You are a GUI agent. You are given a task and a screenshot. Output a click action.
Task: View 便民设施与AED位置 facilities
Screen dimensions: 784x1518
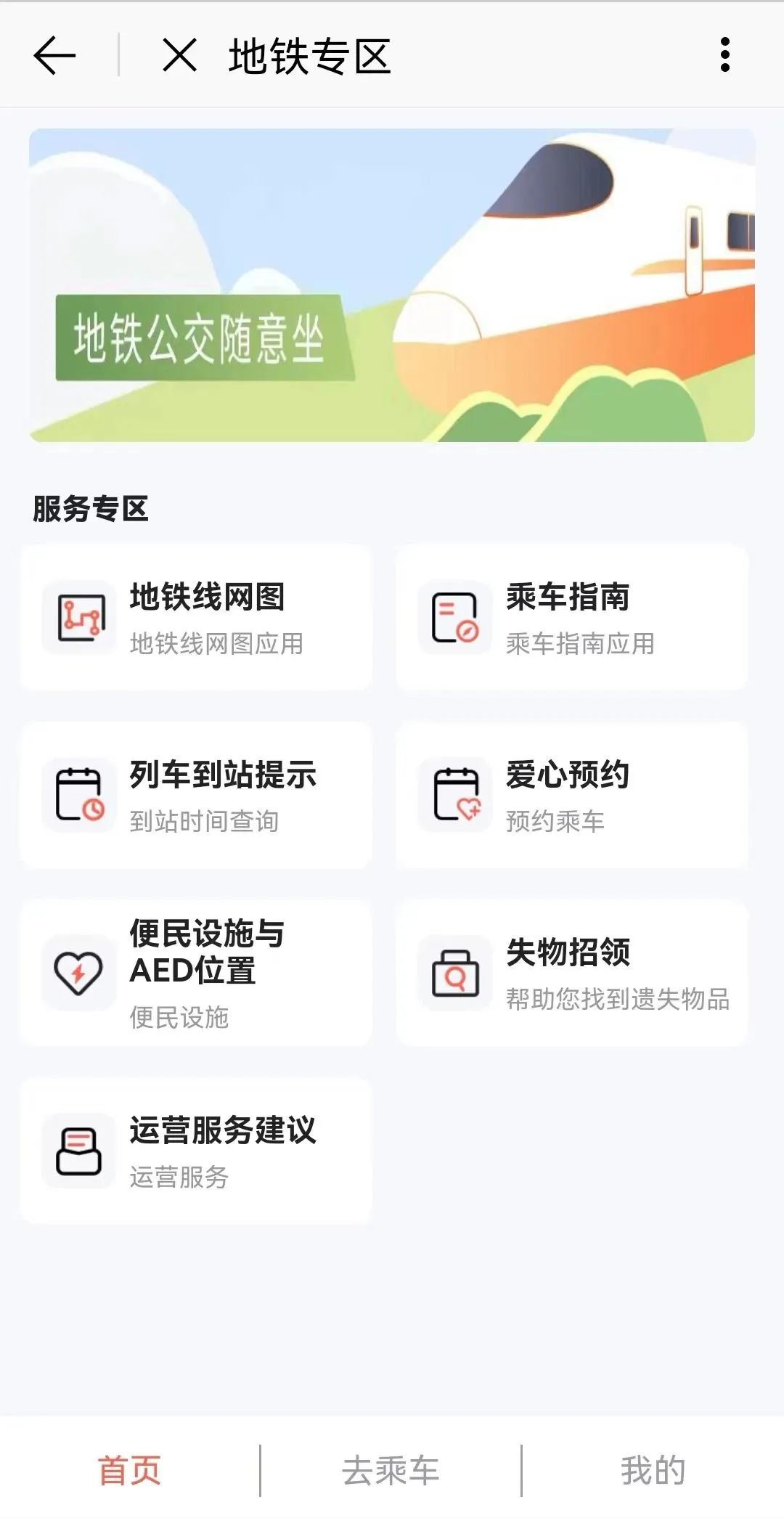pos(196,973)
